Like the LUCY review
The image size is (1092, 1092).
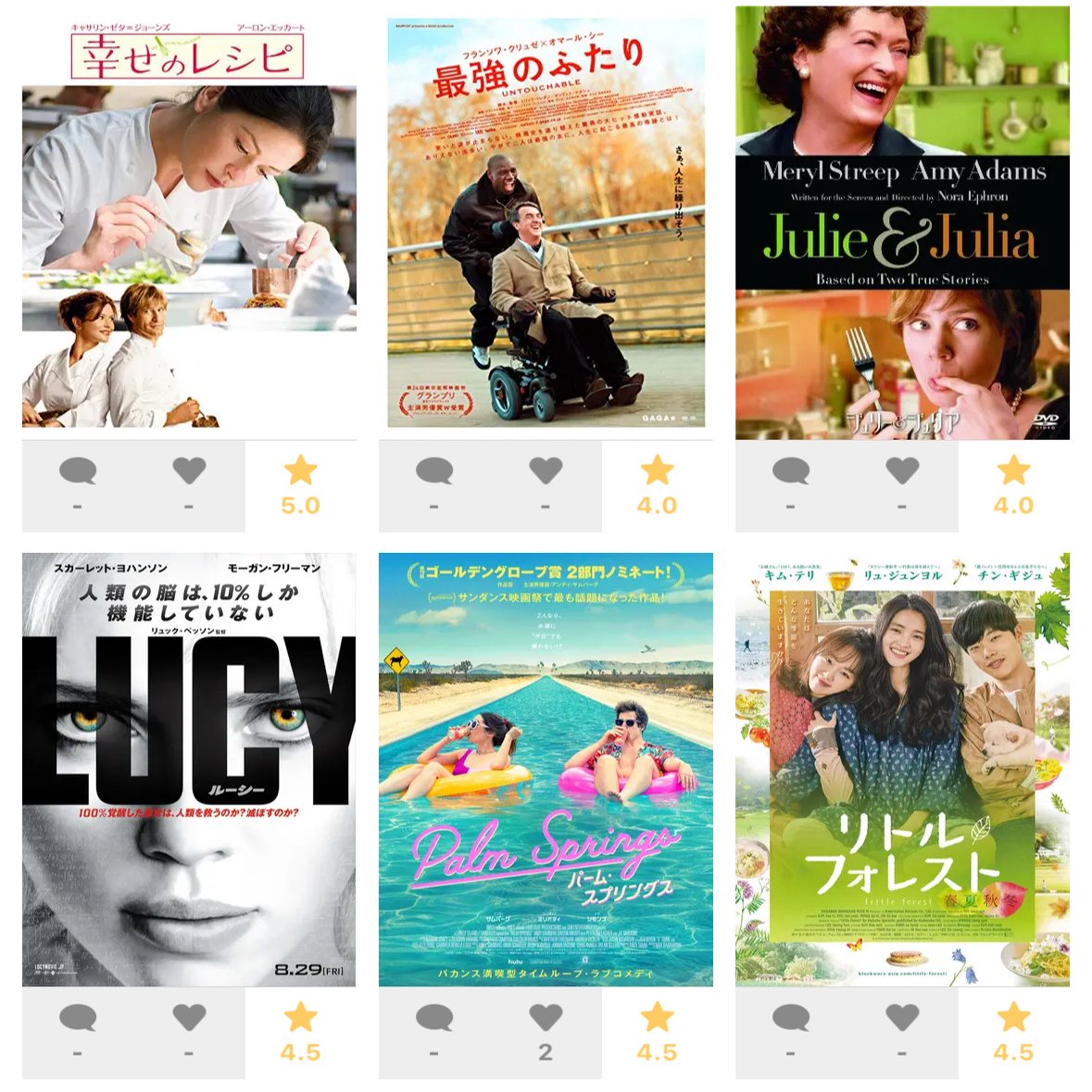point(189,1018)
